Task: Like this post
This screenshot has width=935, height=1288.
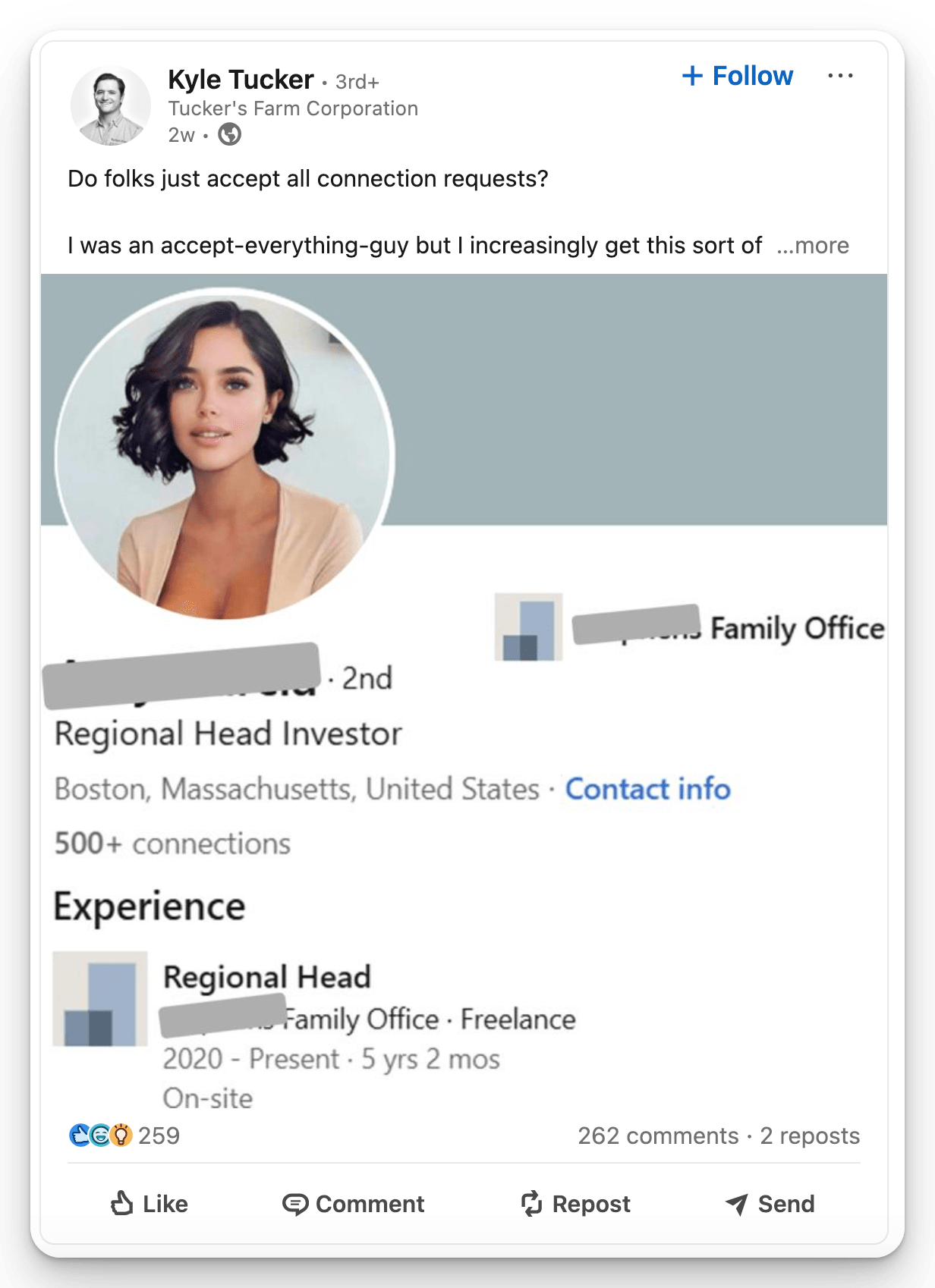Action: 150,1204
